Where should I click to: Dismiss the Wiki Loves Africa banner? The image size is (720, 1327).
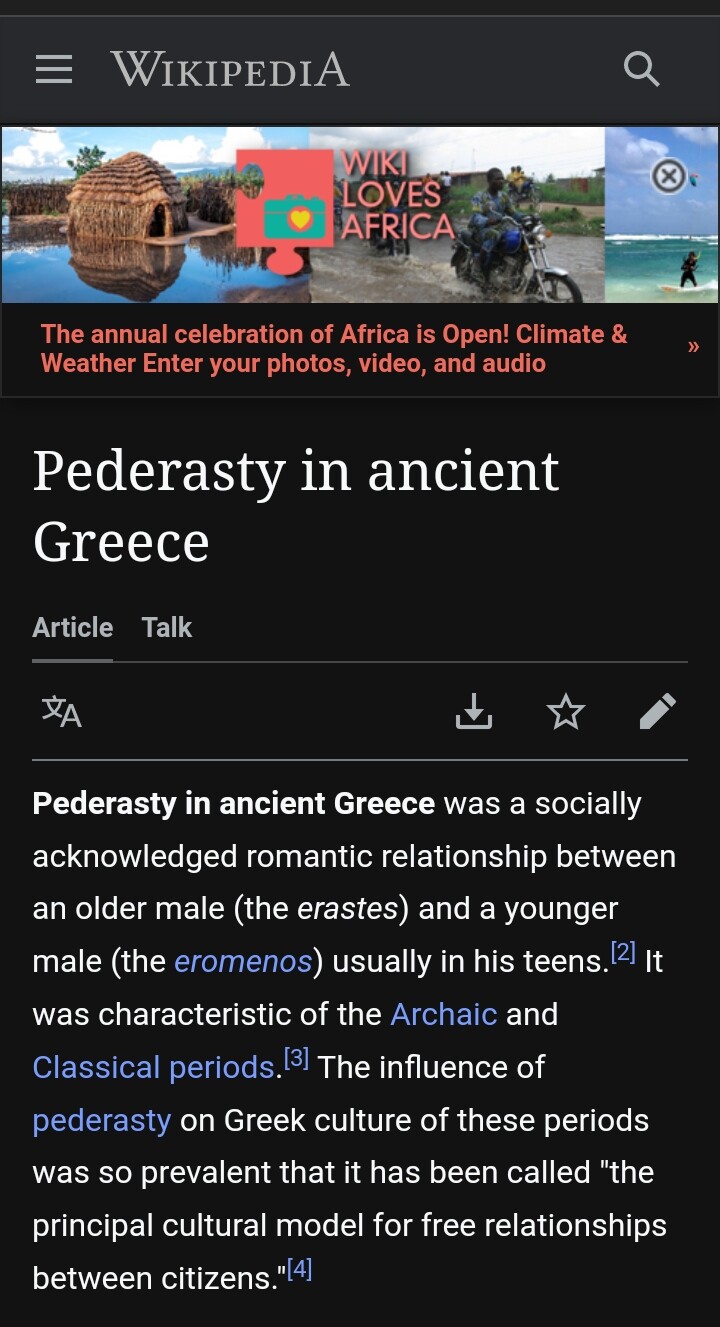point(668,177)
